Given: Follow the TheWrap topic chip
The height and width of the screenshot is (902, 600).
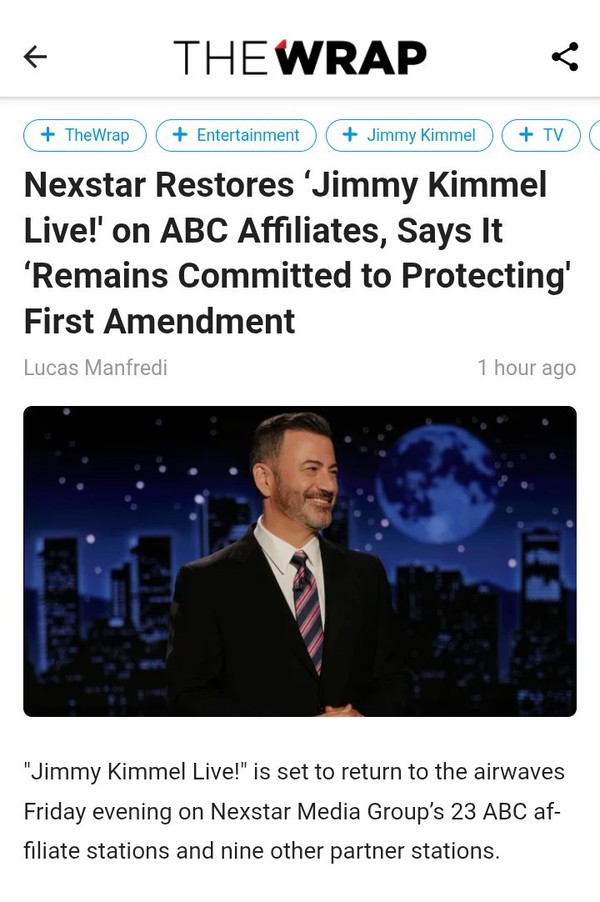Looking at the screenshot, I should pyautogui.click(x=85, y=135).
